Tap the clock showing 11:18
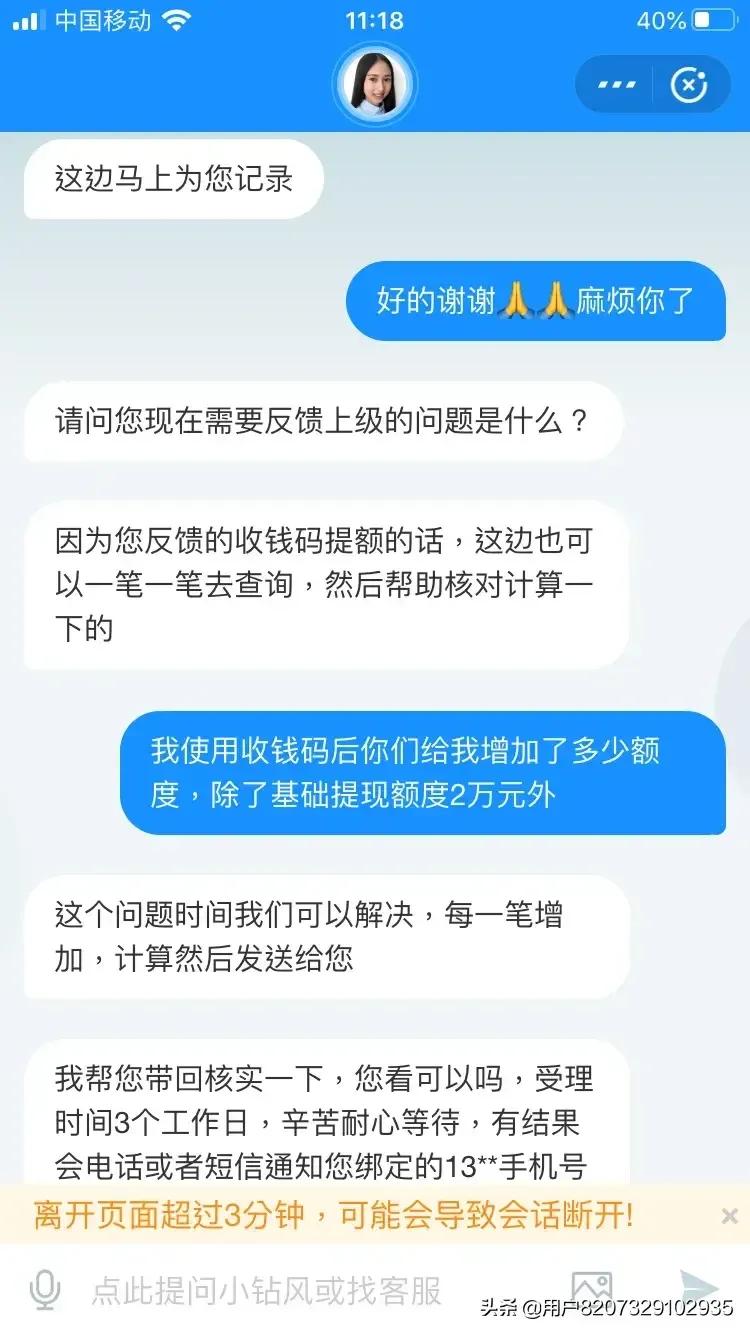Viewport: 750px width, 1334px height. [x=375, y=19]
